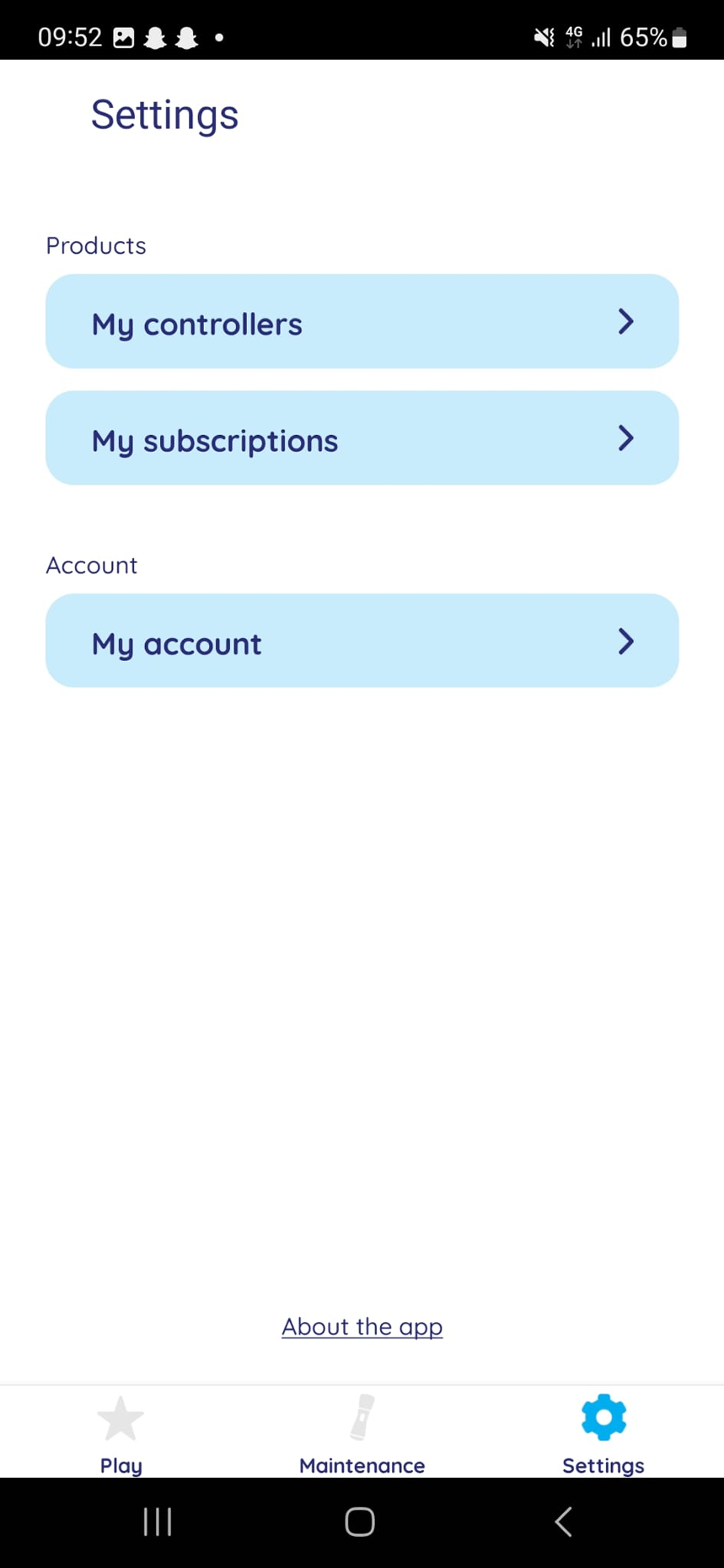Open the About the app link
The image size is (724, 1568).
point(362,1326)
